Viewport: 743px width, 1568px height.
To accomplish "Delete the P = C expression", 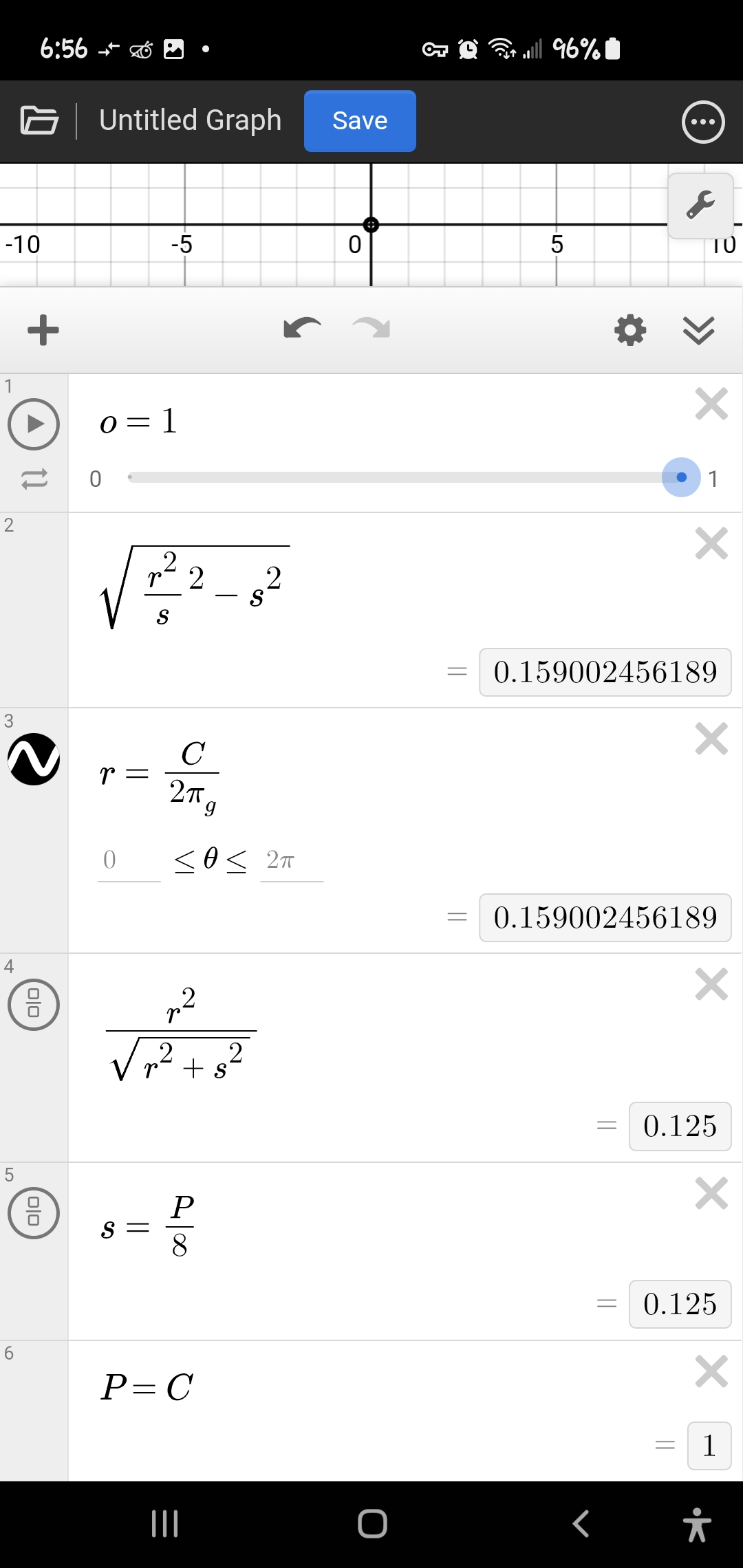I will pos(711,1371).
